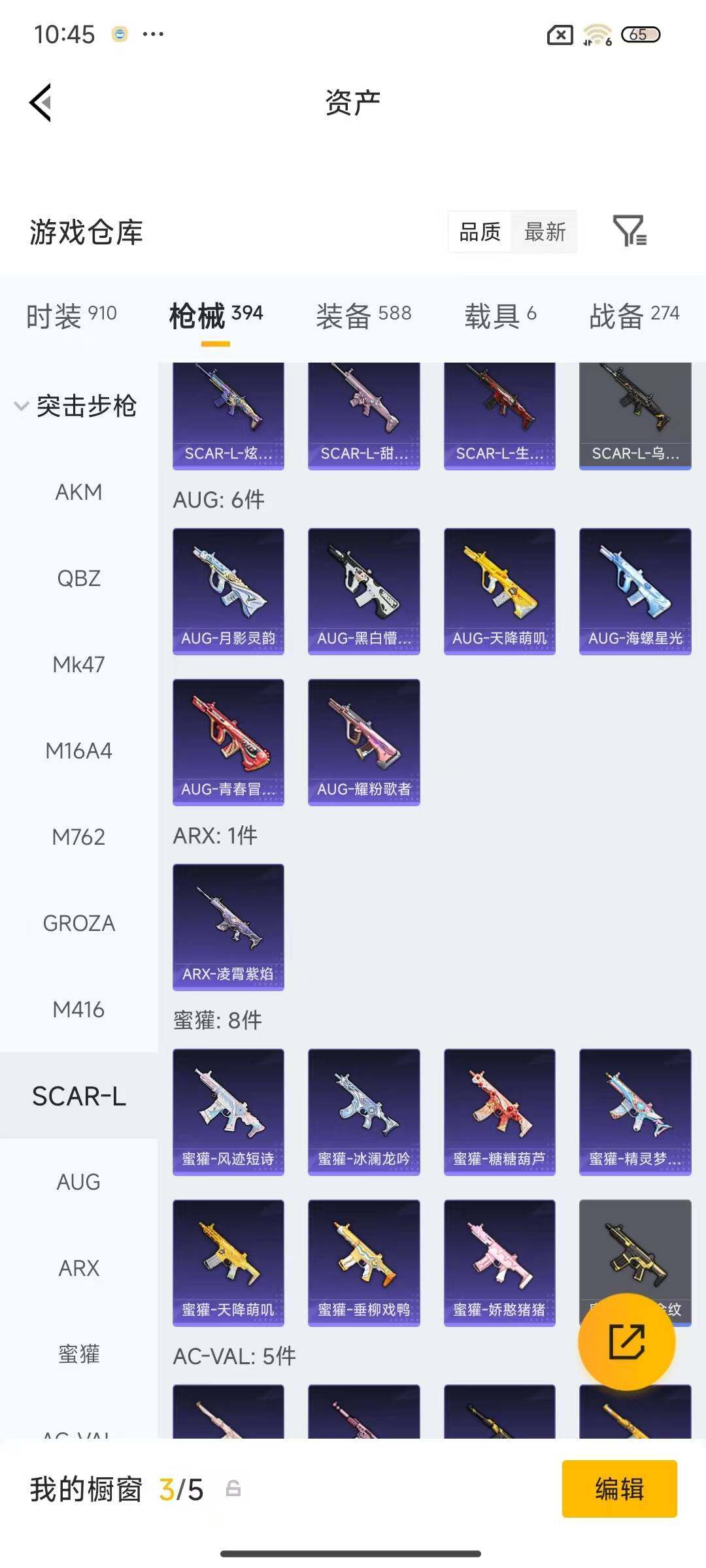Select AKM in the weapon list
The width and height of the screenshot is (706, 1568).
(78, 492)
